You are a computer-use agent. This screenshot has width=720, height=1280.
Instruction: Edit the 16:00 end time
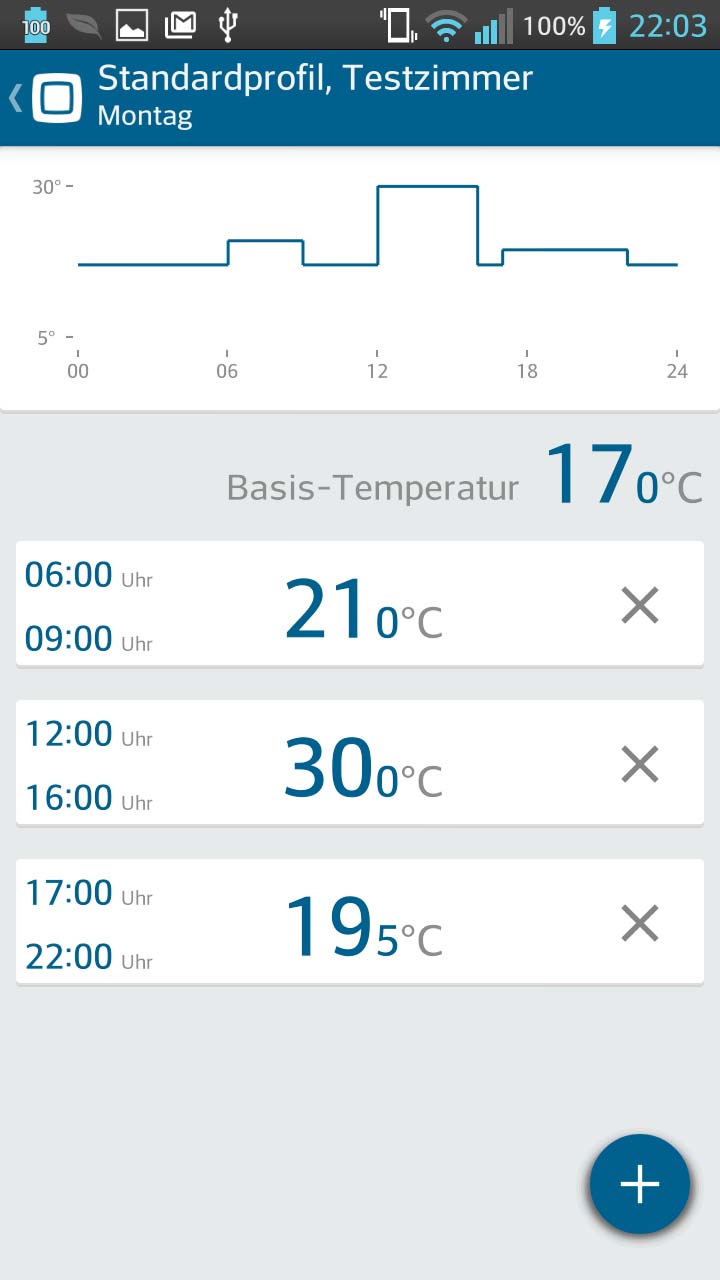(88, 798)
